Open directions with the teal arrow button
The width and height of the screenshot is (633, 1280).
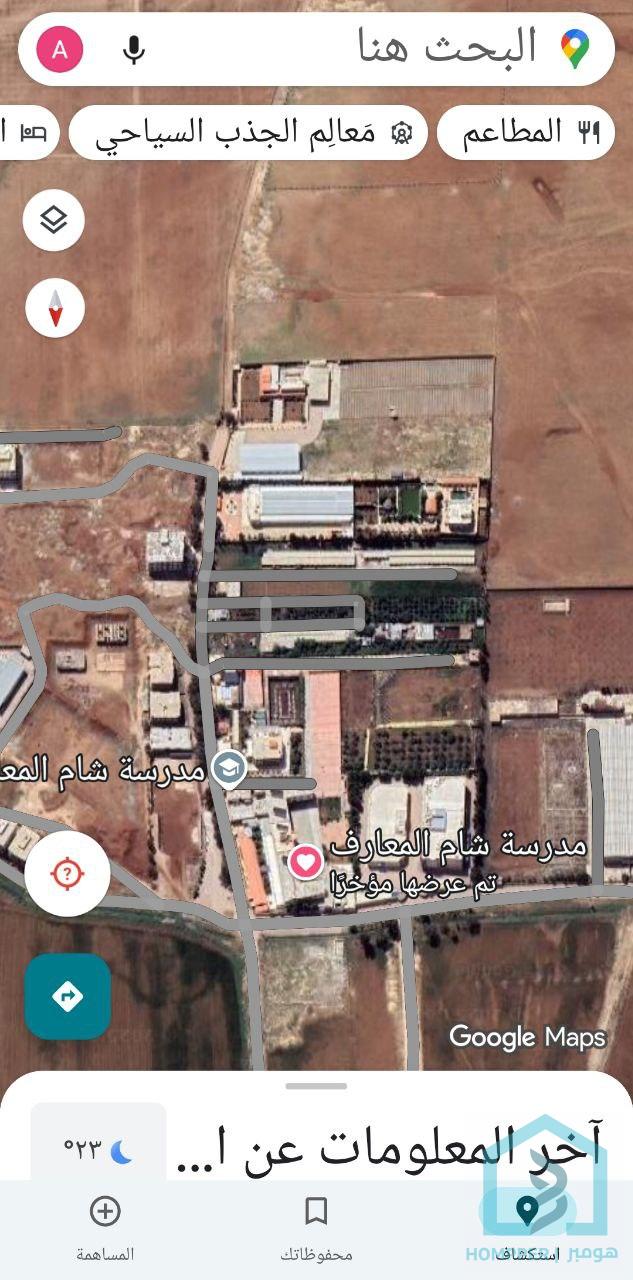click(67, 996)
